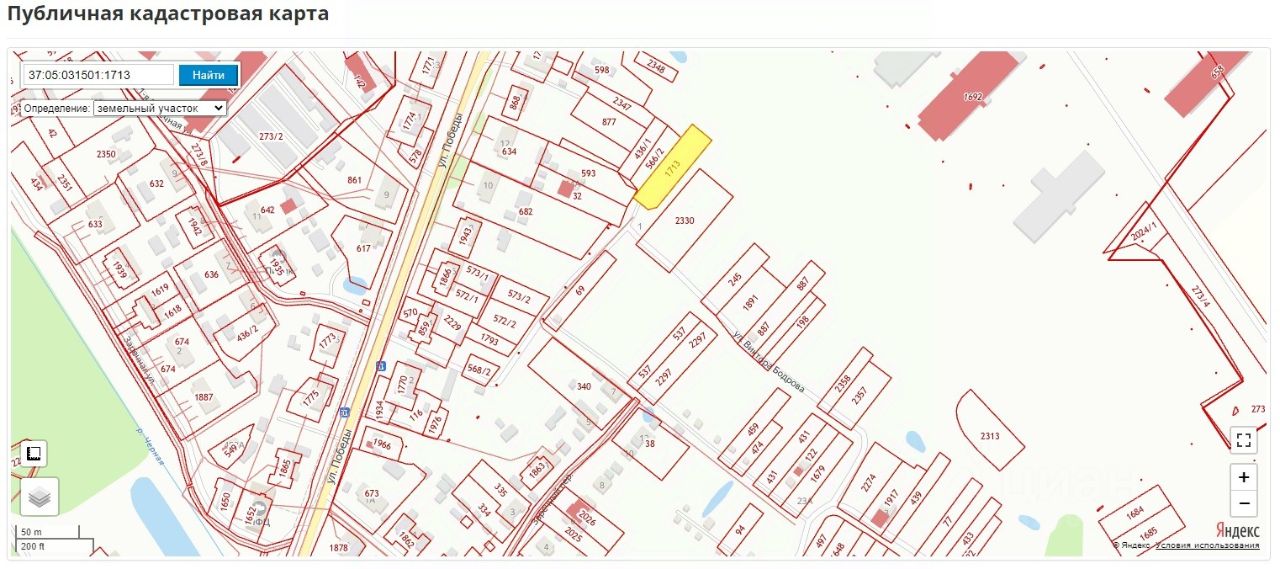This screenshot has height=569, width=1280.
Task: Open the Определение type dropdown
Action: tap(160, 107)
